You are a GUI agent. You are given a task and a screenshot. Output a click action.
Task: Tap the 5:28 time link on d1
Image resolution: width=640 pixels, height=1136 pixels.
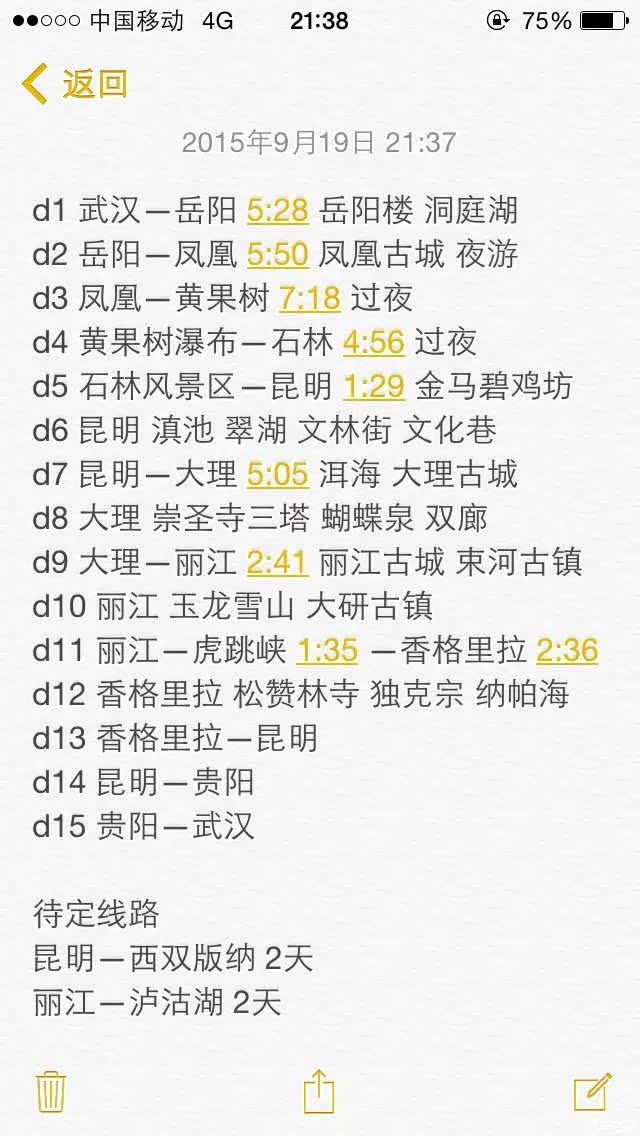tap(278, 211)
